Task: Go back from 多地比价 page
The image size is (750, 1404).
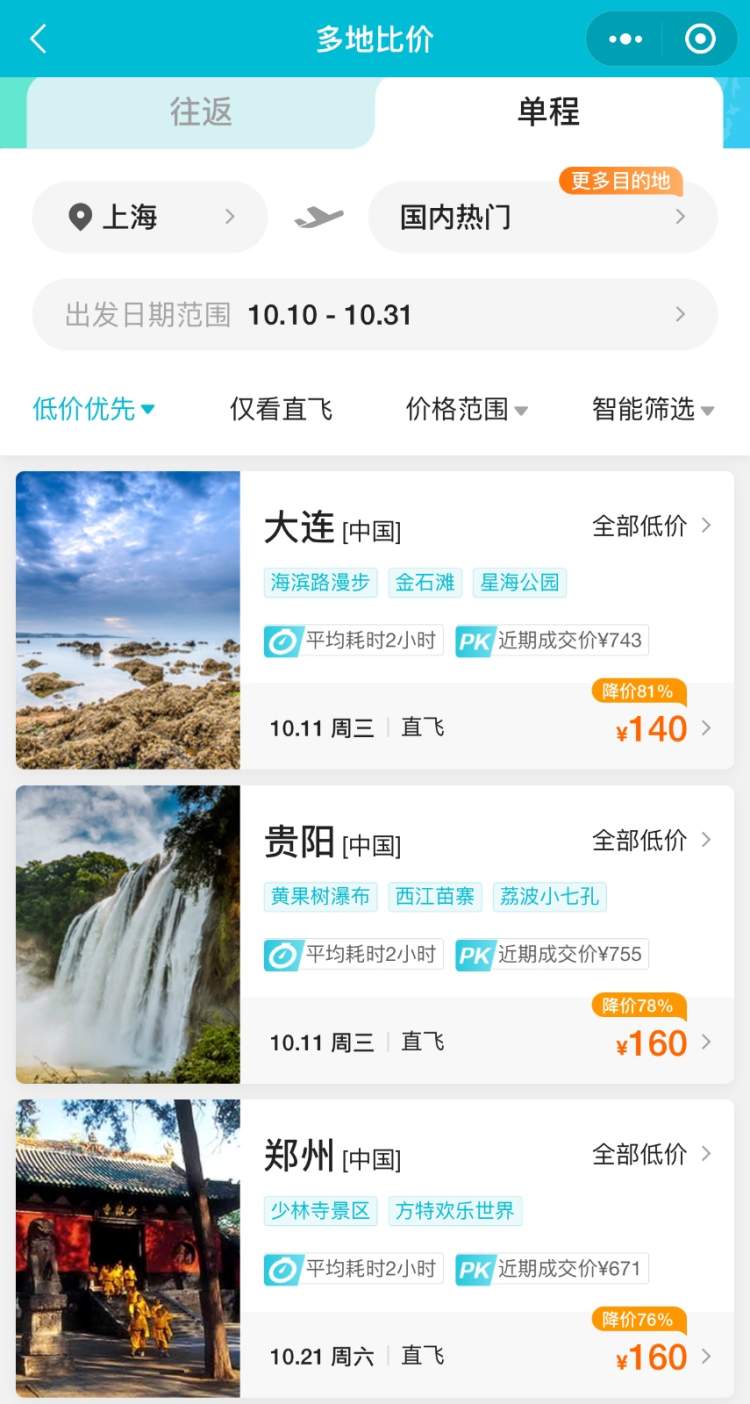Action: click(x=38, y=39)
